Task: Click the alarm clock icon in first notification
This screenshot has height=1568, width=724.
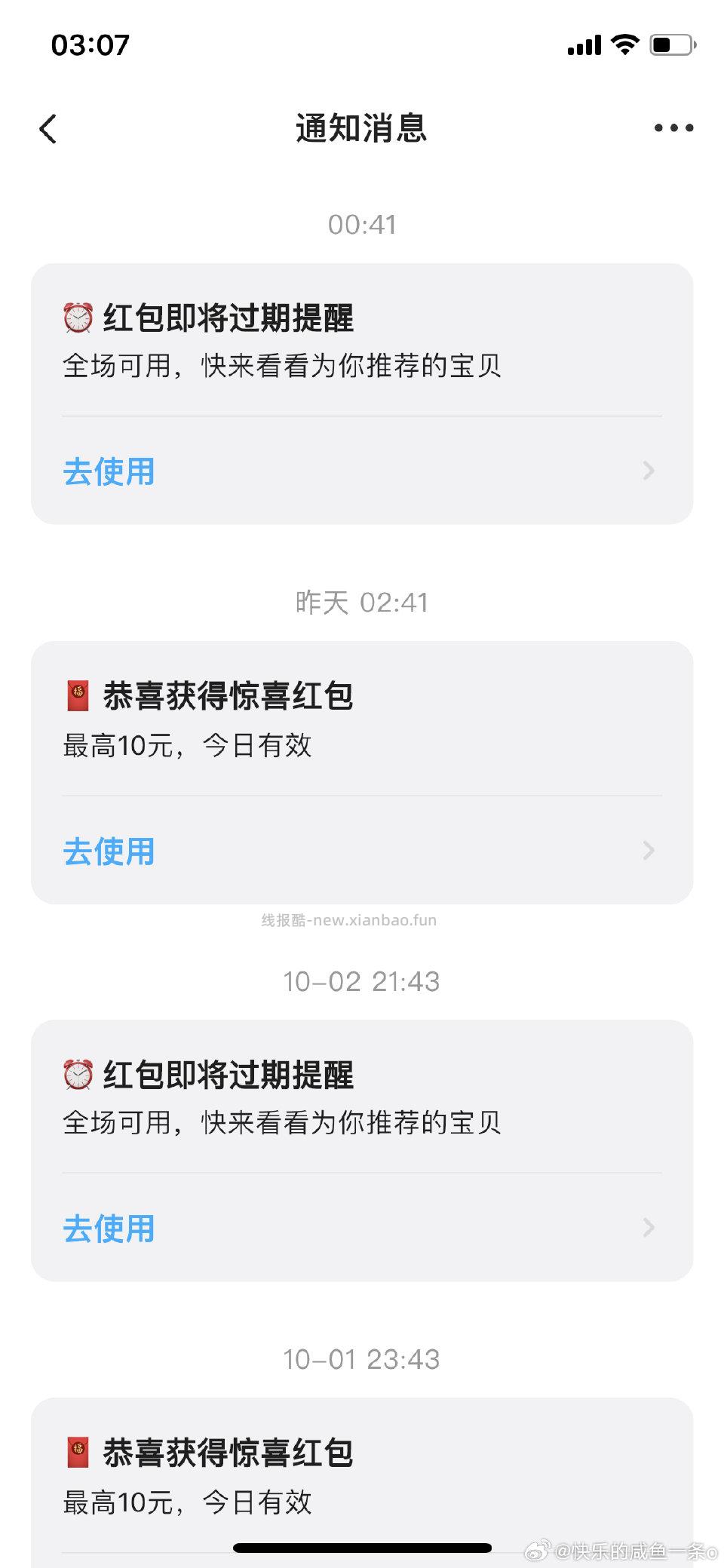Action: (78, 319)
